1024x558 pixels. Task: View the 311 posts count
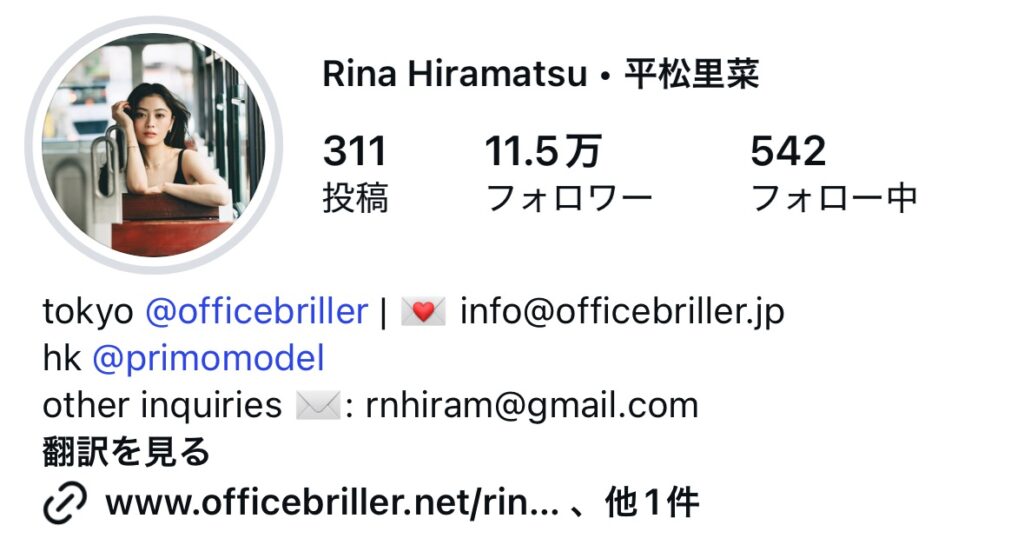(x=355, y=174)
